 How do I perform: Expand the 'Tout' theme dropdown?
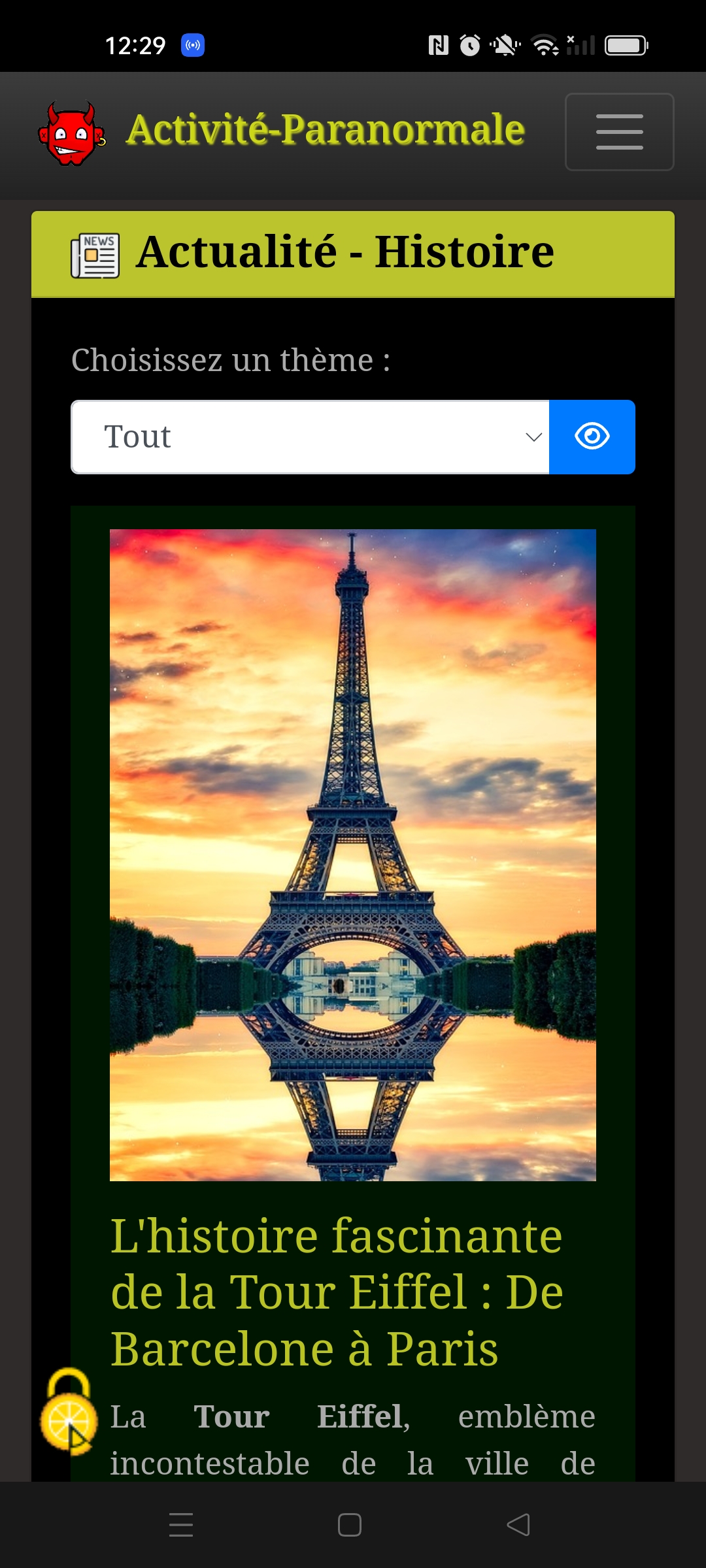click(x=310, y=437)
